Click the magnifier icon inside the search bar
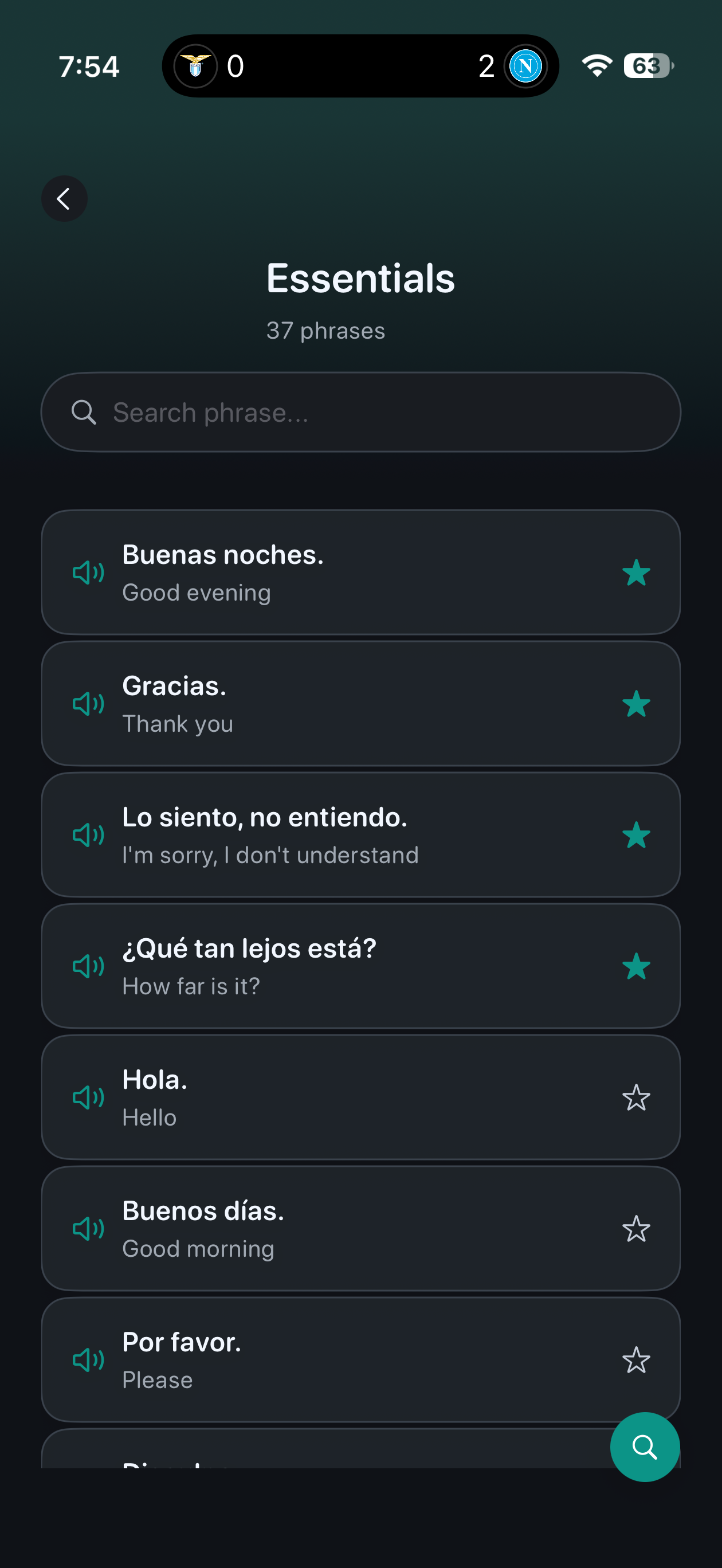 point(84,412)
